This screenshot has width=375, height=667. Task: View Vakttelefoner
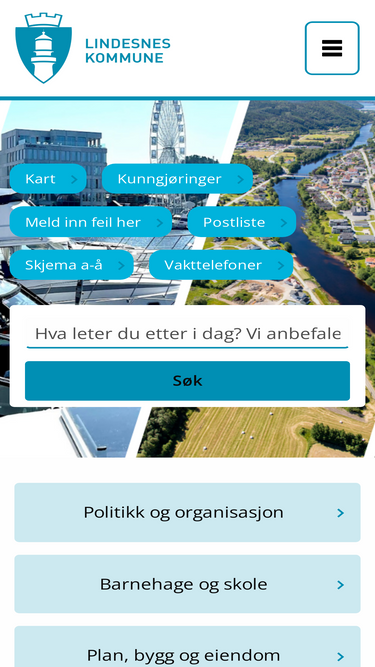coord(221,265)
